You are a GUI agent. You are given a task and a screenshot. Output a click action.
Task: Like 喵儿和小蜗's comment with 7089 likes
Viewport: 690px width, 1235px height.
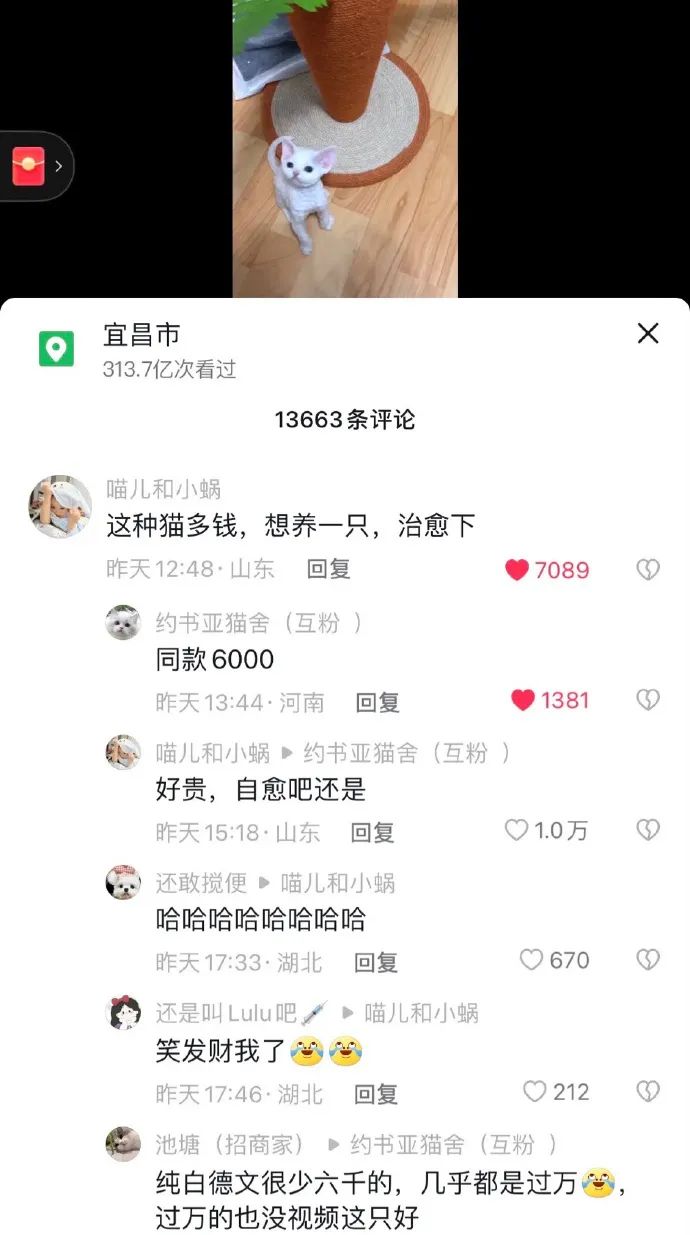[517, 570]
